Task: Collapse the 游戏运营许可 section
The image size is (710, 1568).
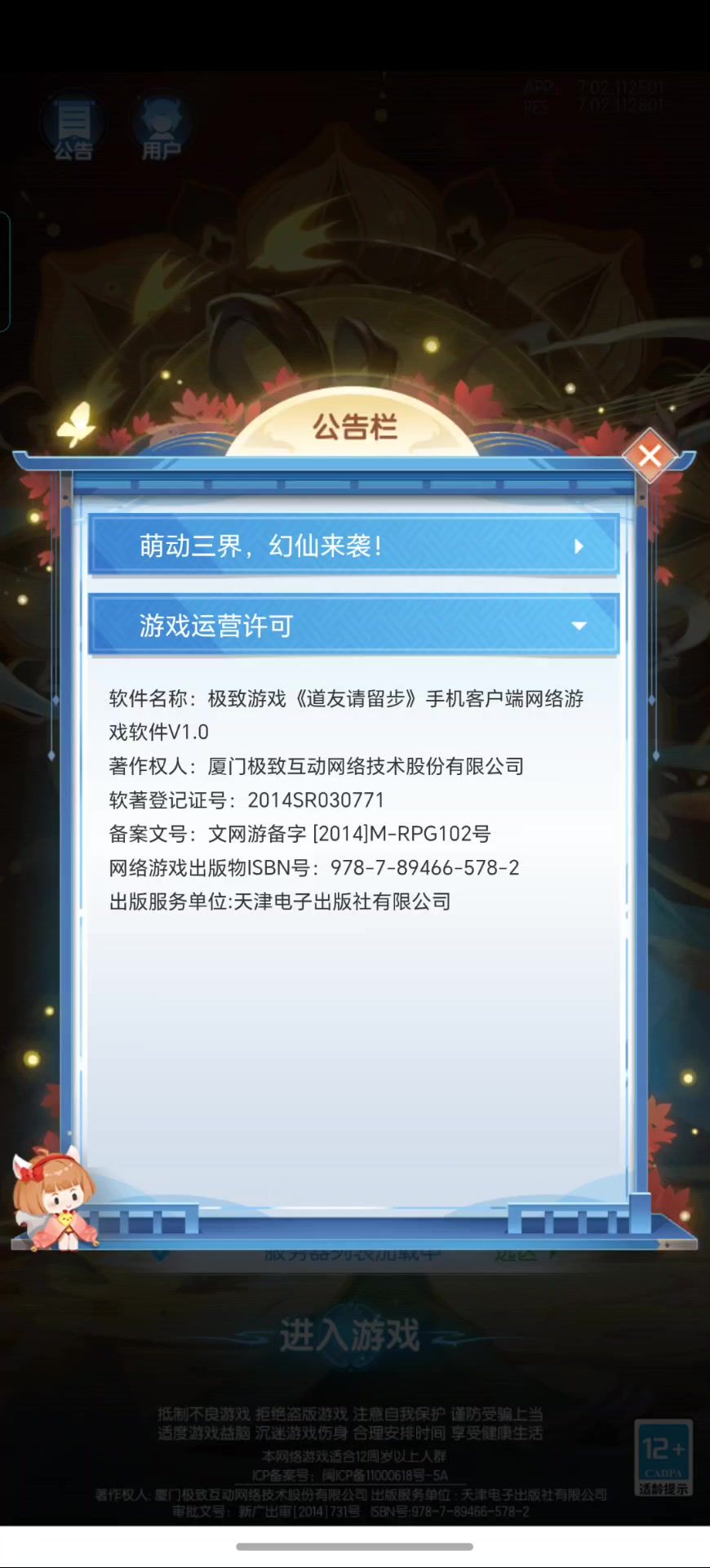Action: (x=353, y=626)
